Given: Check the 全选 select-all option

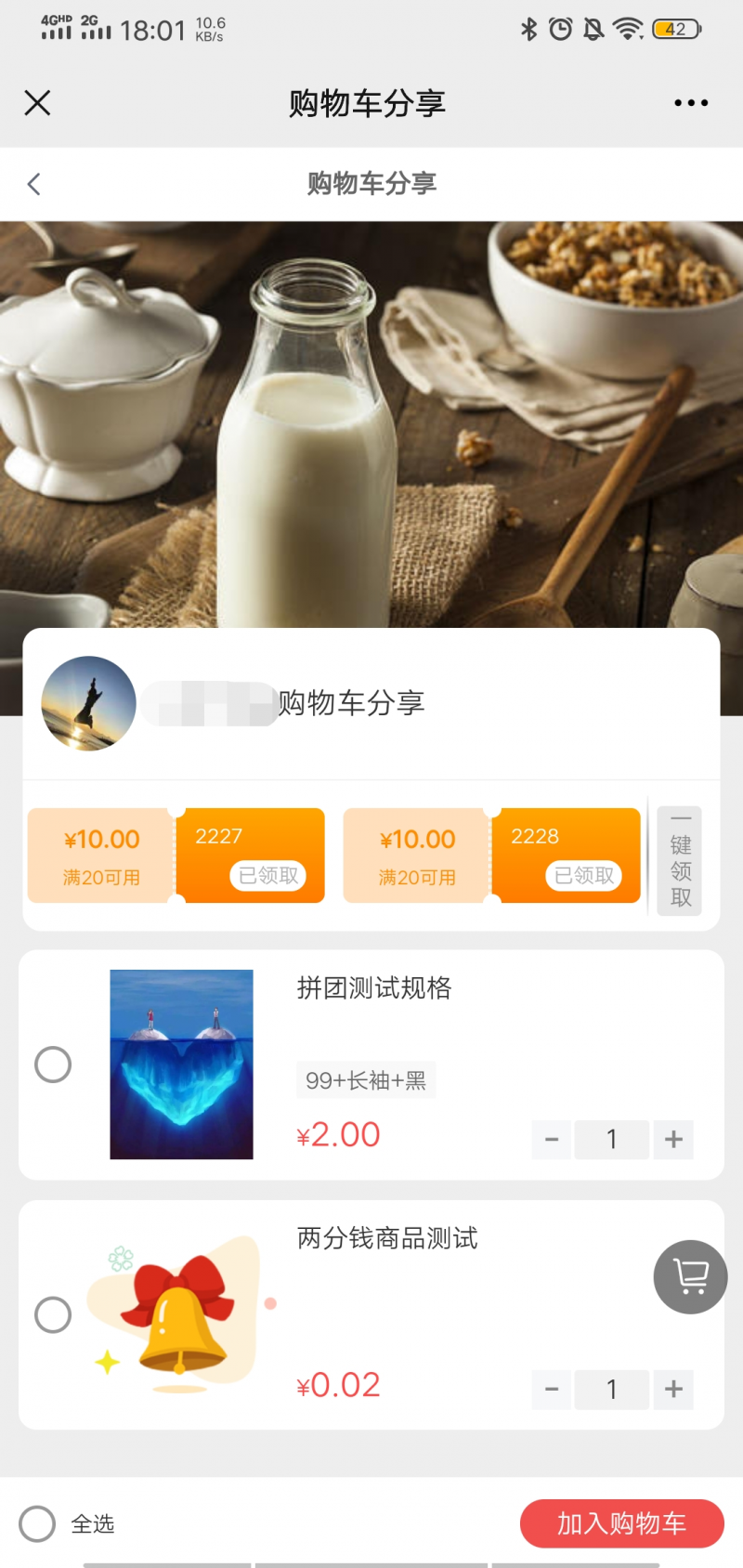Looking at the screenshot, I should [38, 1523].
